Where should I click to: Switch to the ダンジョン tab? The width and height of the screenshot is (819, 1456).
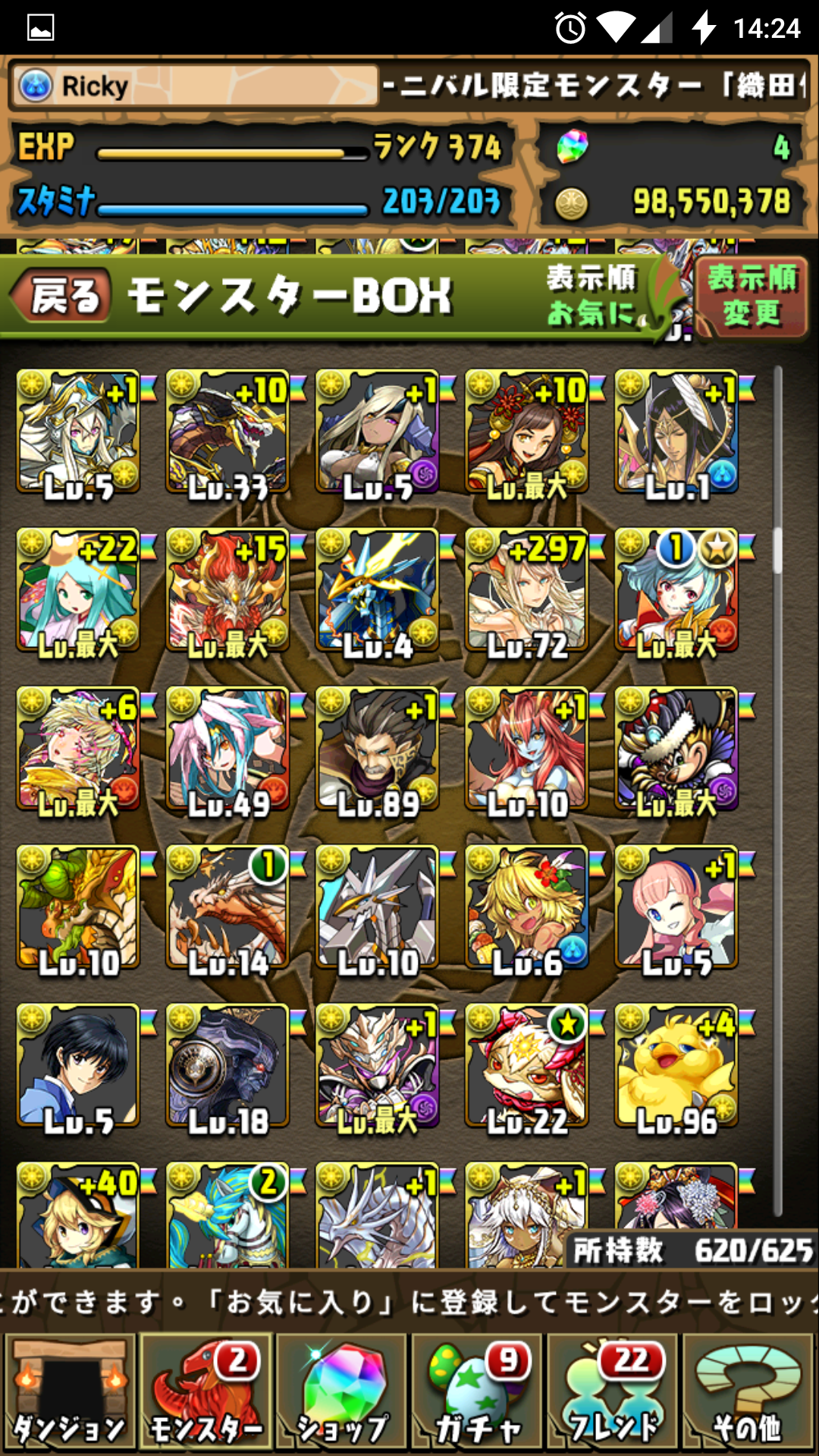(69, 1392)
